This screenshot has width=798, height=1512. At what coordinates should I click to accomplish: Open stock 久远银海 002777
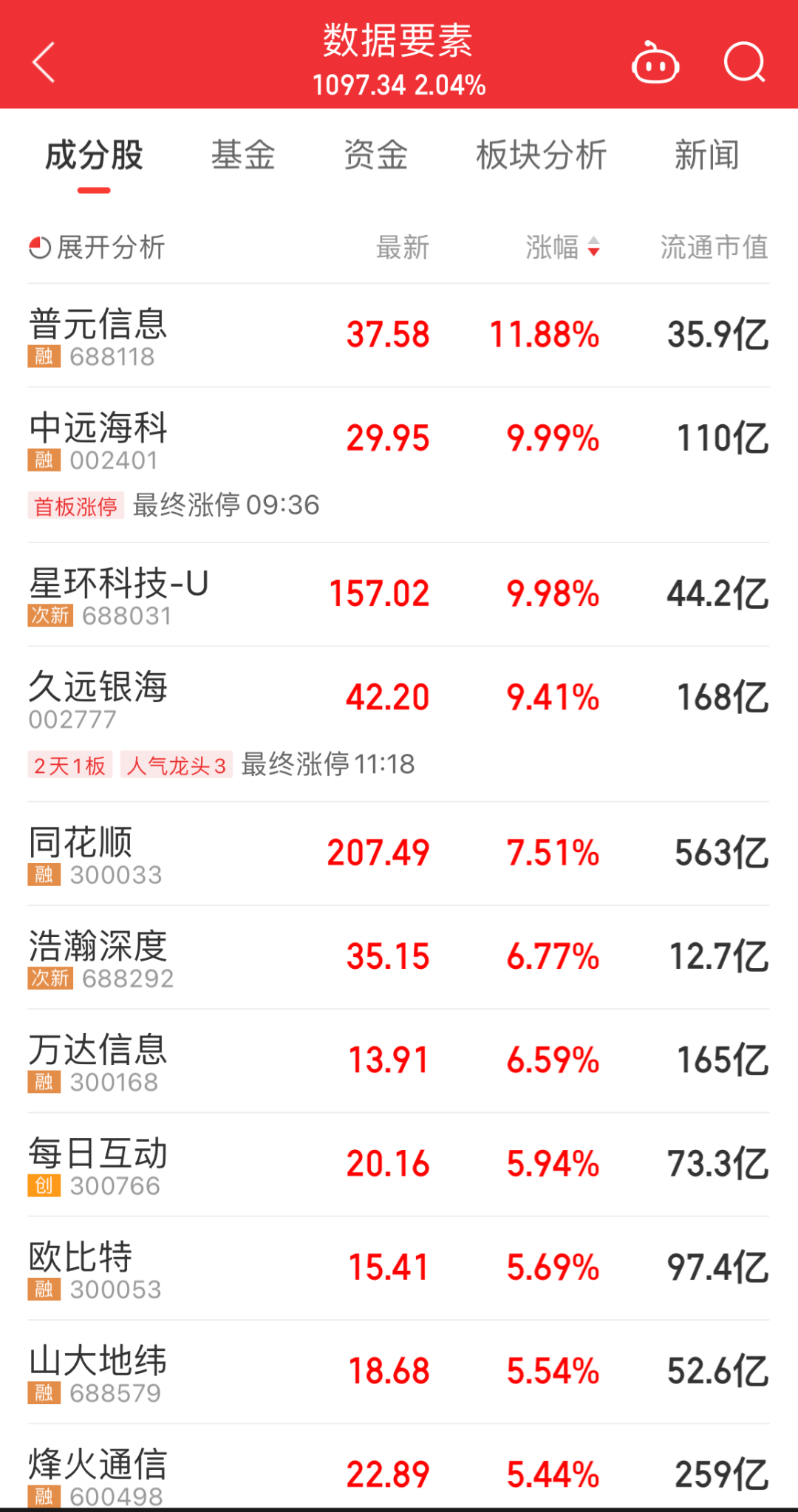[x=399, y=724]
